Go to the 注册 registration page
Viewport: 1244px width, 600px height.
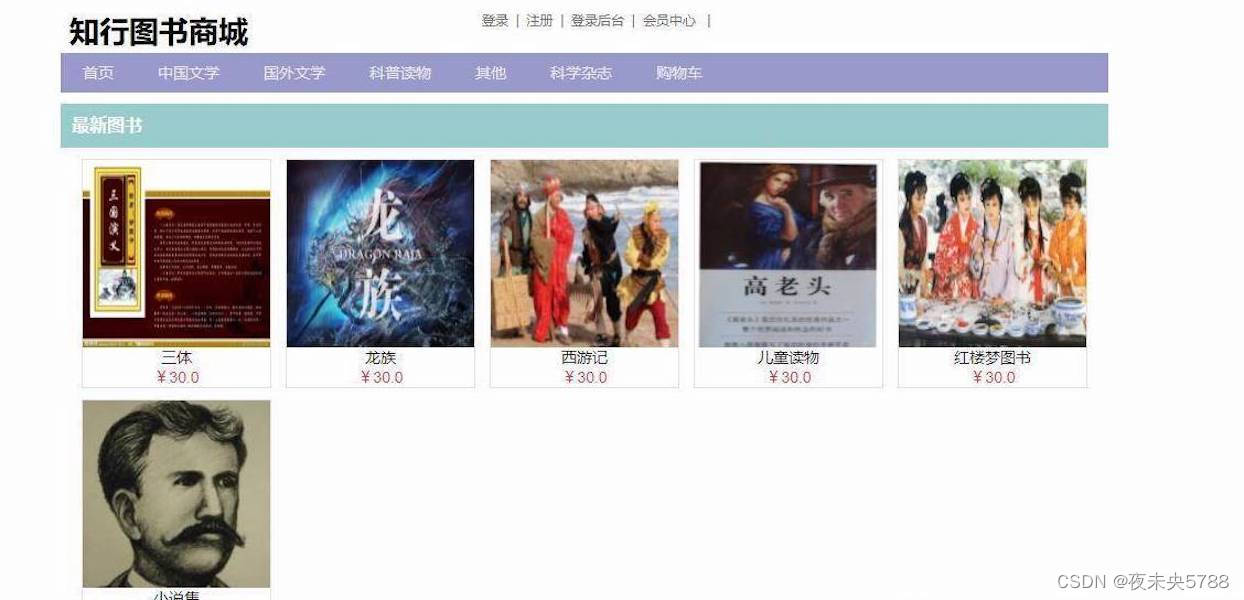click(x=539, y=20)
